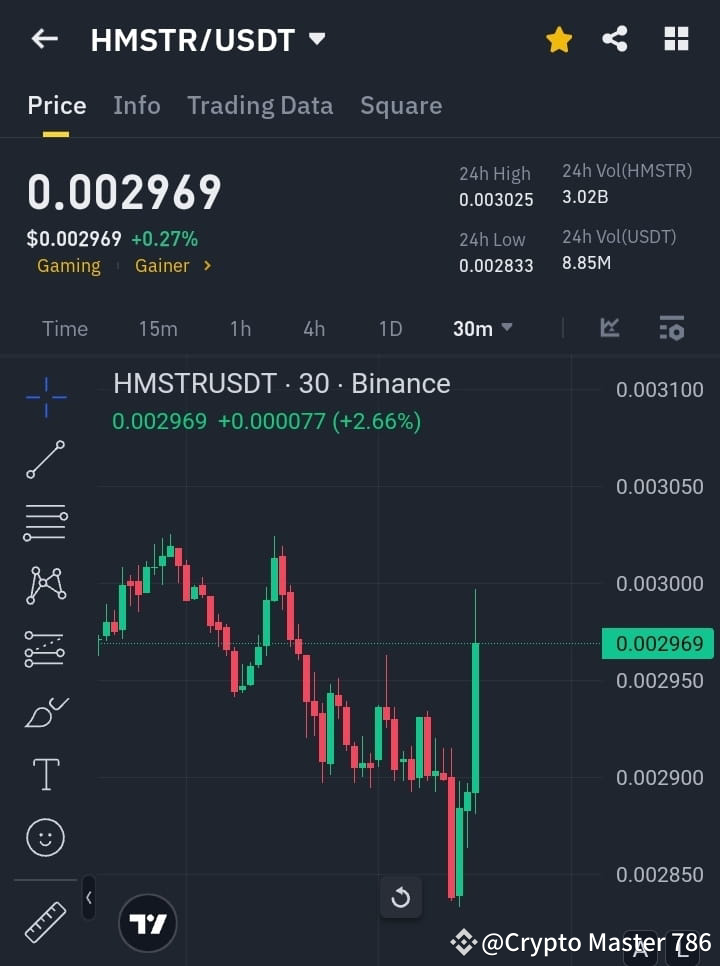This screenshot has height=966, width=720.
Task: Toggle HMSTR/USDT as favorite with star
Action: coord(559,39)
